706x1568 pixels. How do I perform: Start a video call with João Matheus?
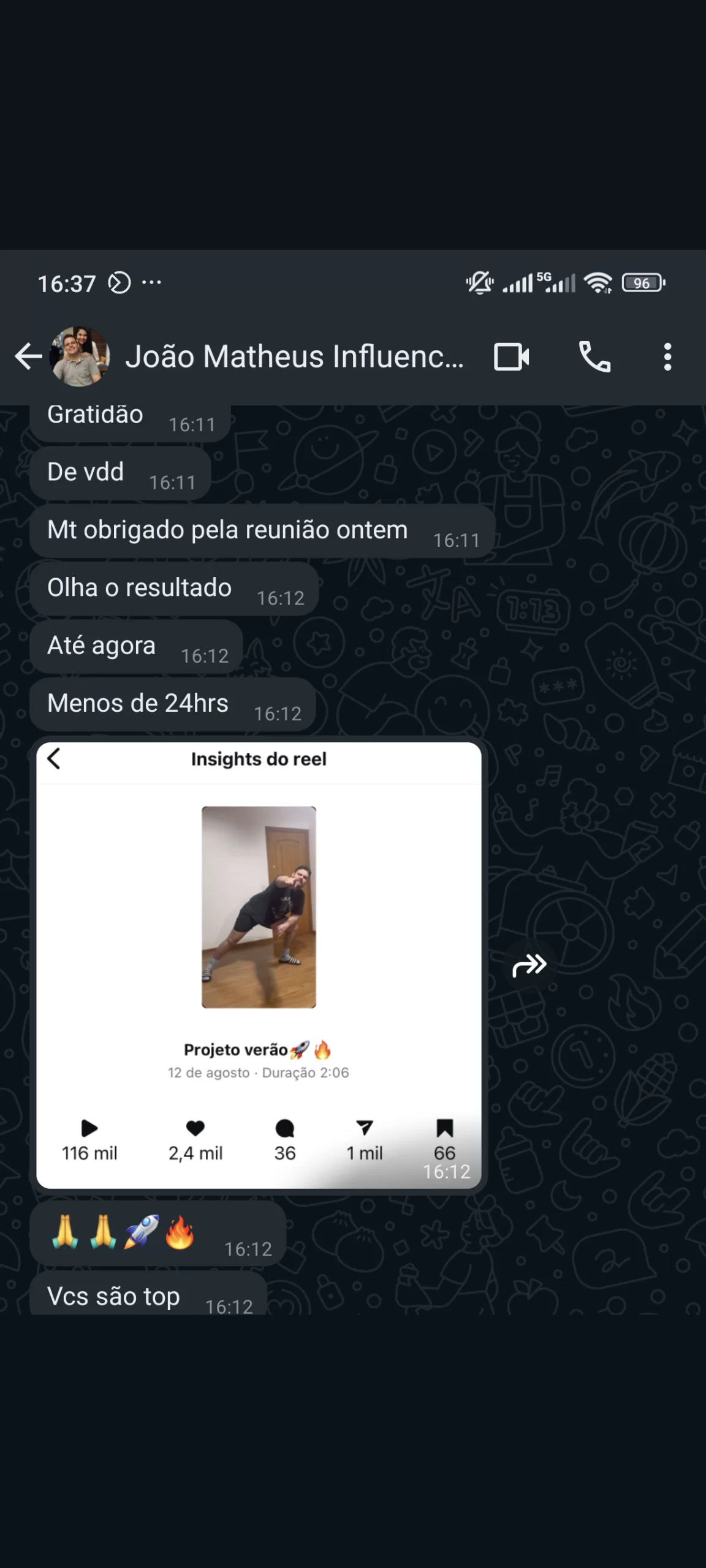[512, 356]
